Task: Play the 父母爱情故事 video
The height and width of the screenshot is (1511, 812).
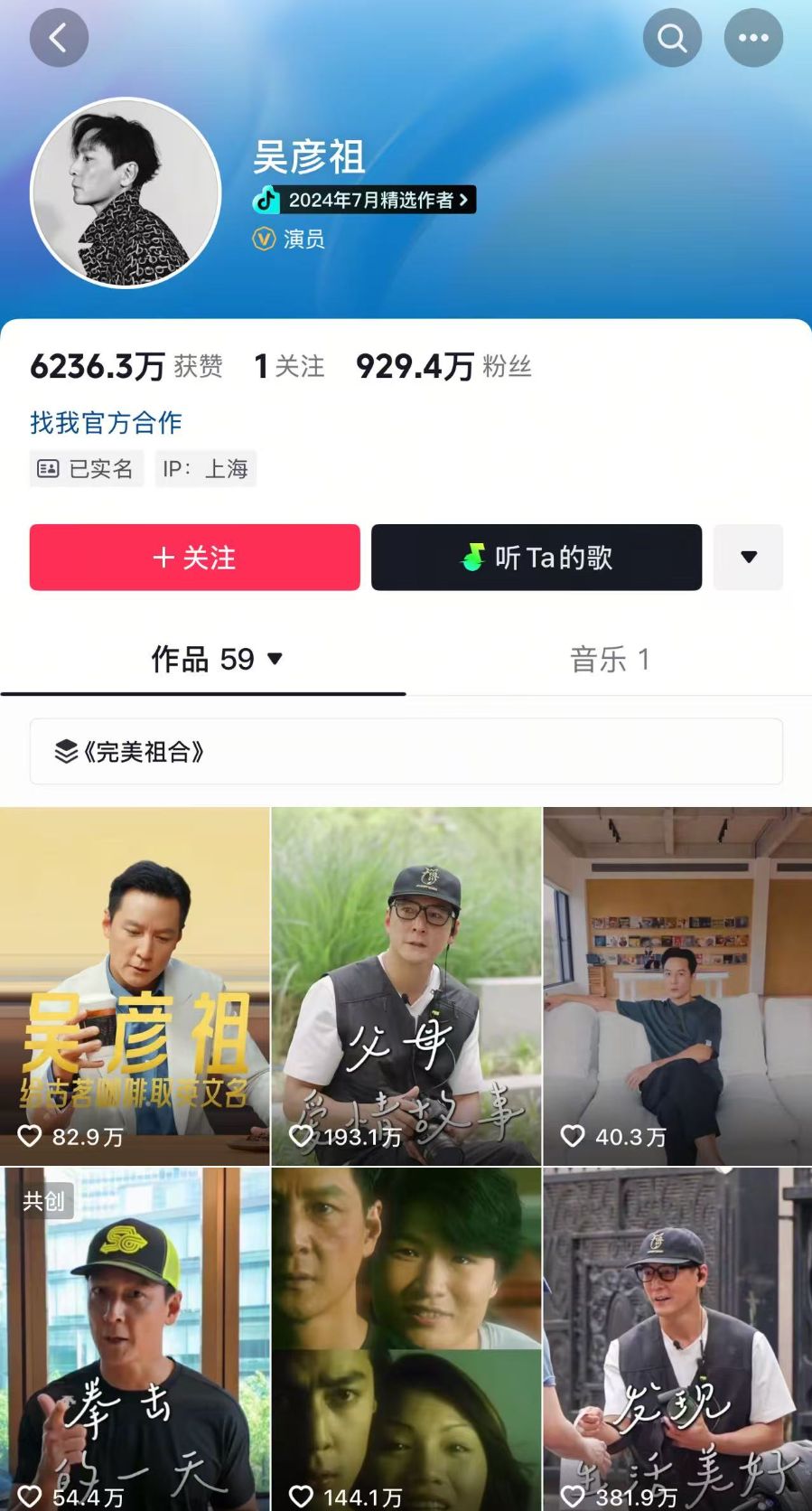Action: (x=406, y=985)
